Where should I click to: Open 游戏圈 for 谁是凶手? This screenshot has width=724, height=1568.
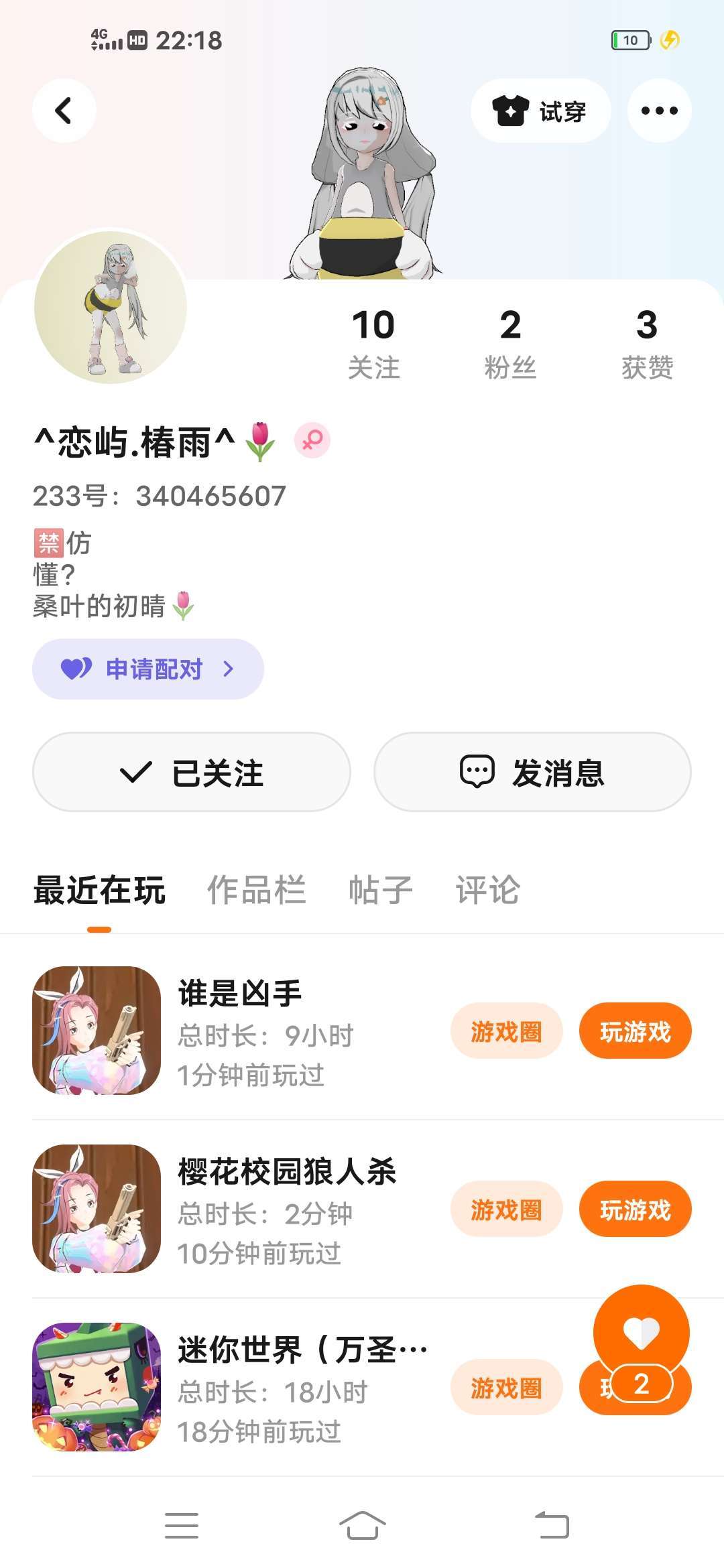(x=506, y=1031)
